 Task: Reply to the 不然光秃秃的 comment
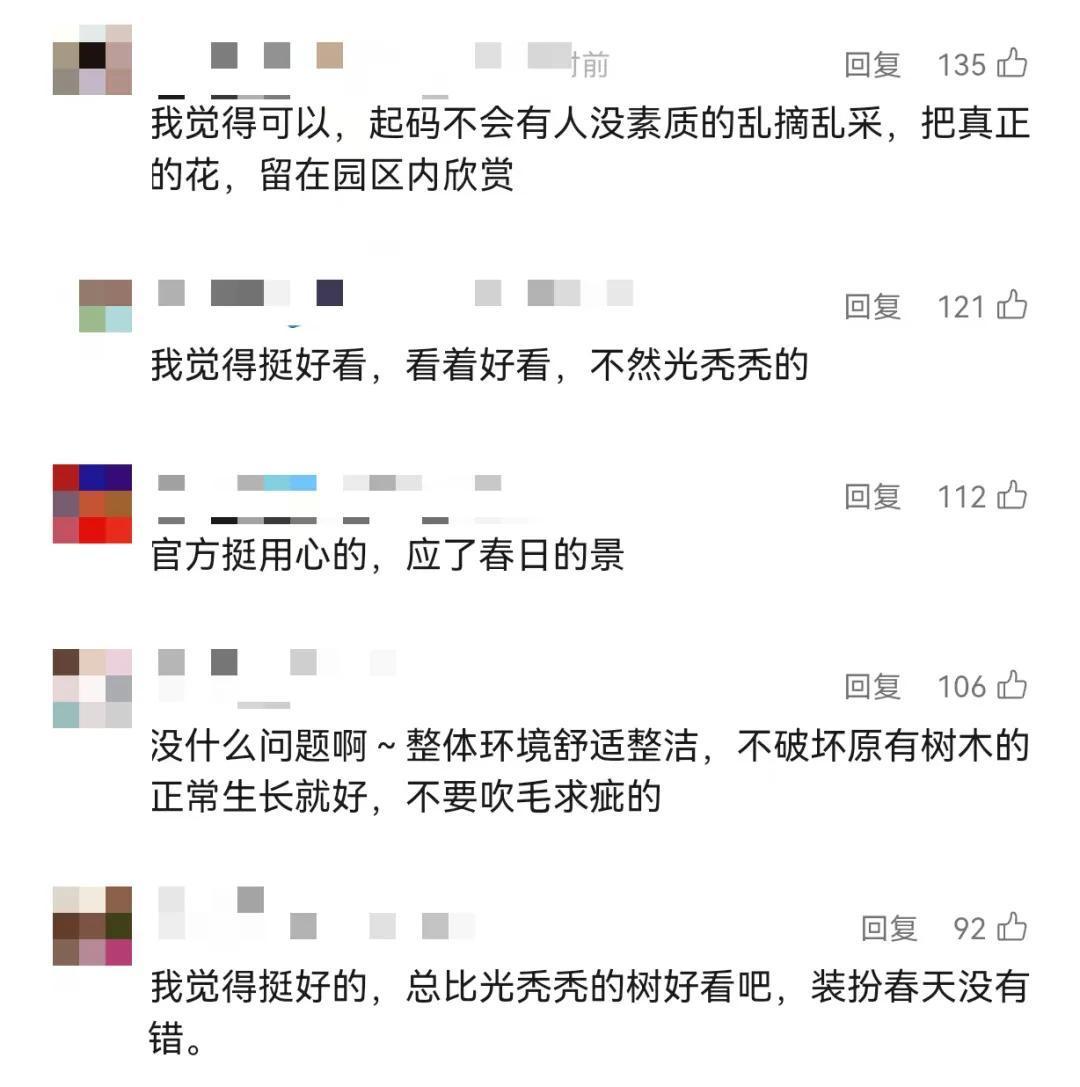click(872, 306)
